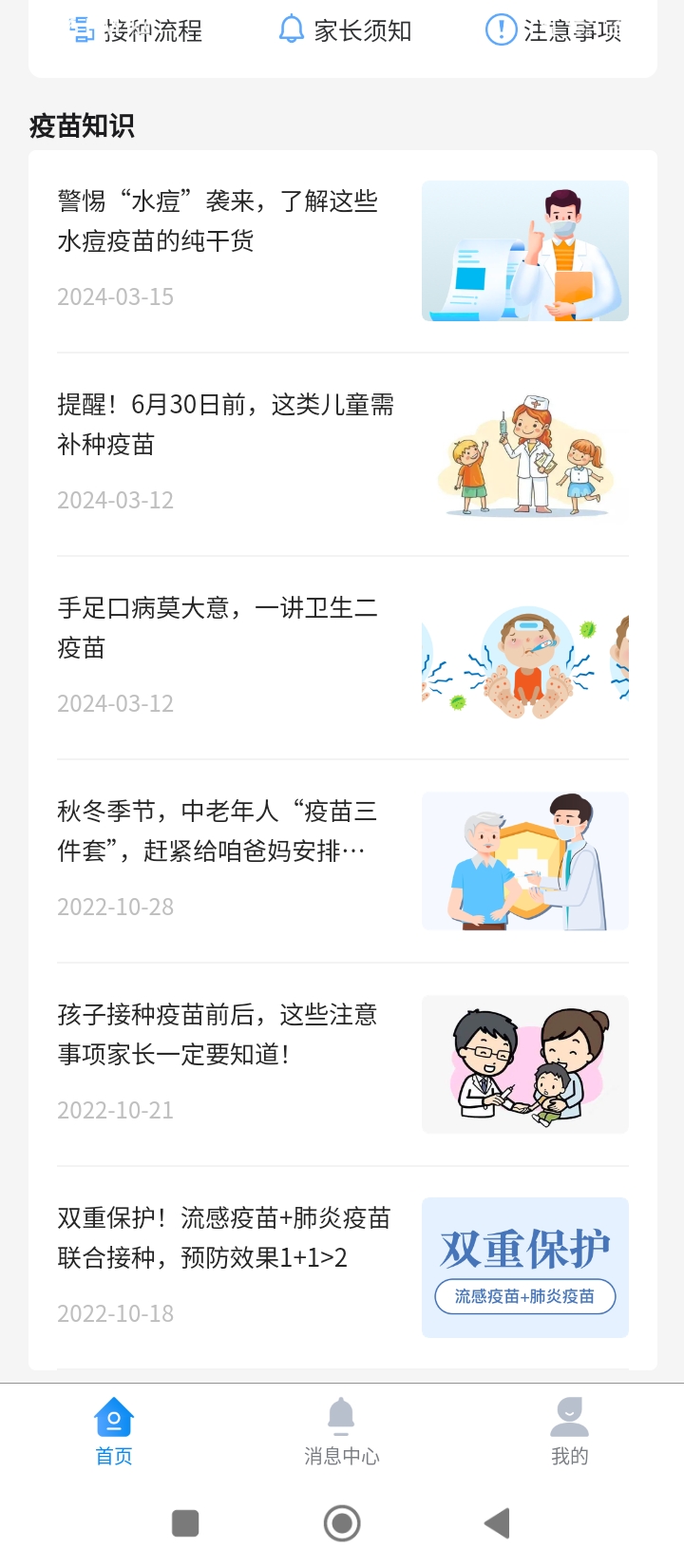Tap the system home button
684x1568 pixels.
click(x=342, y=1523)
